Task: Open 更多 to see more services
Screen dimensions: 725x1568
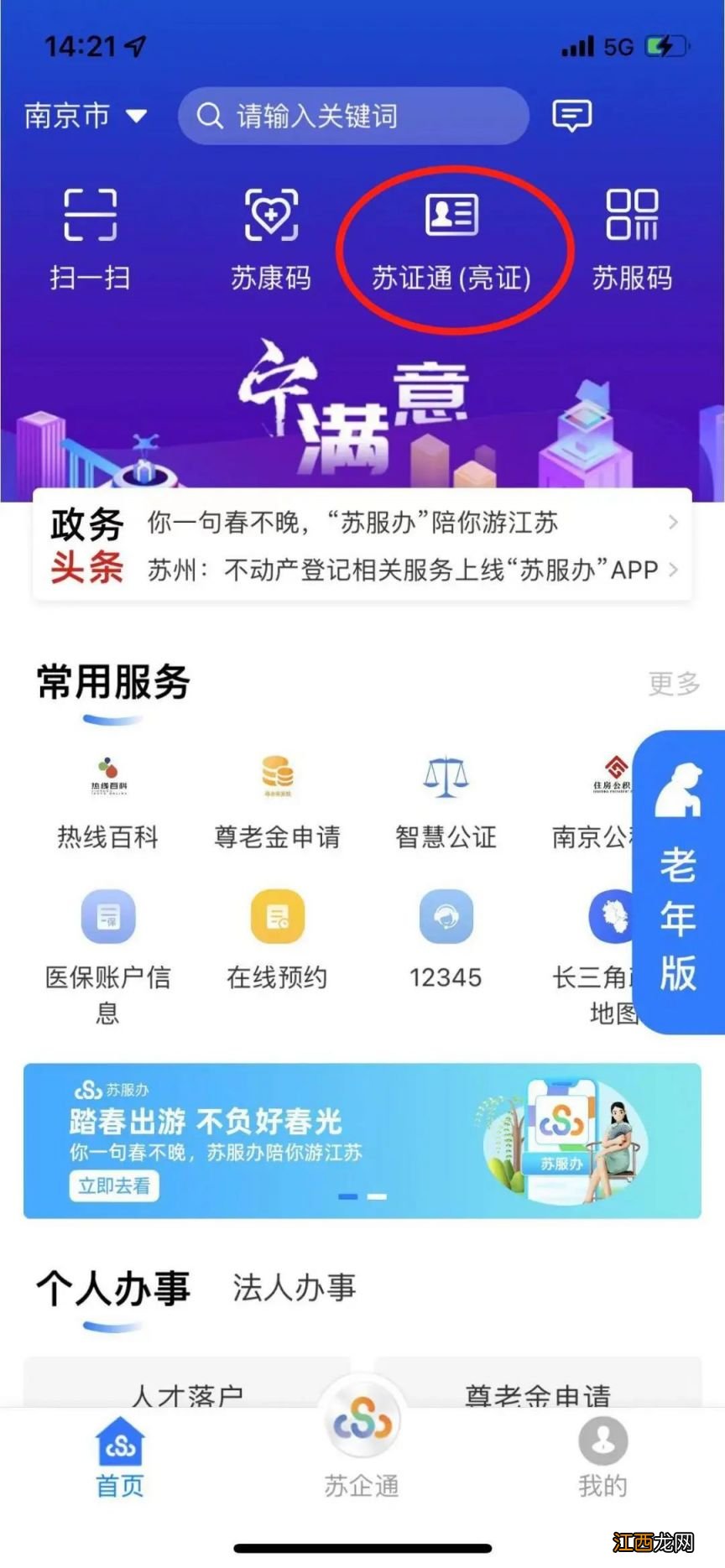Action: pos(672,685)
